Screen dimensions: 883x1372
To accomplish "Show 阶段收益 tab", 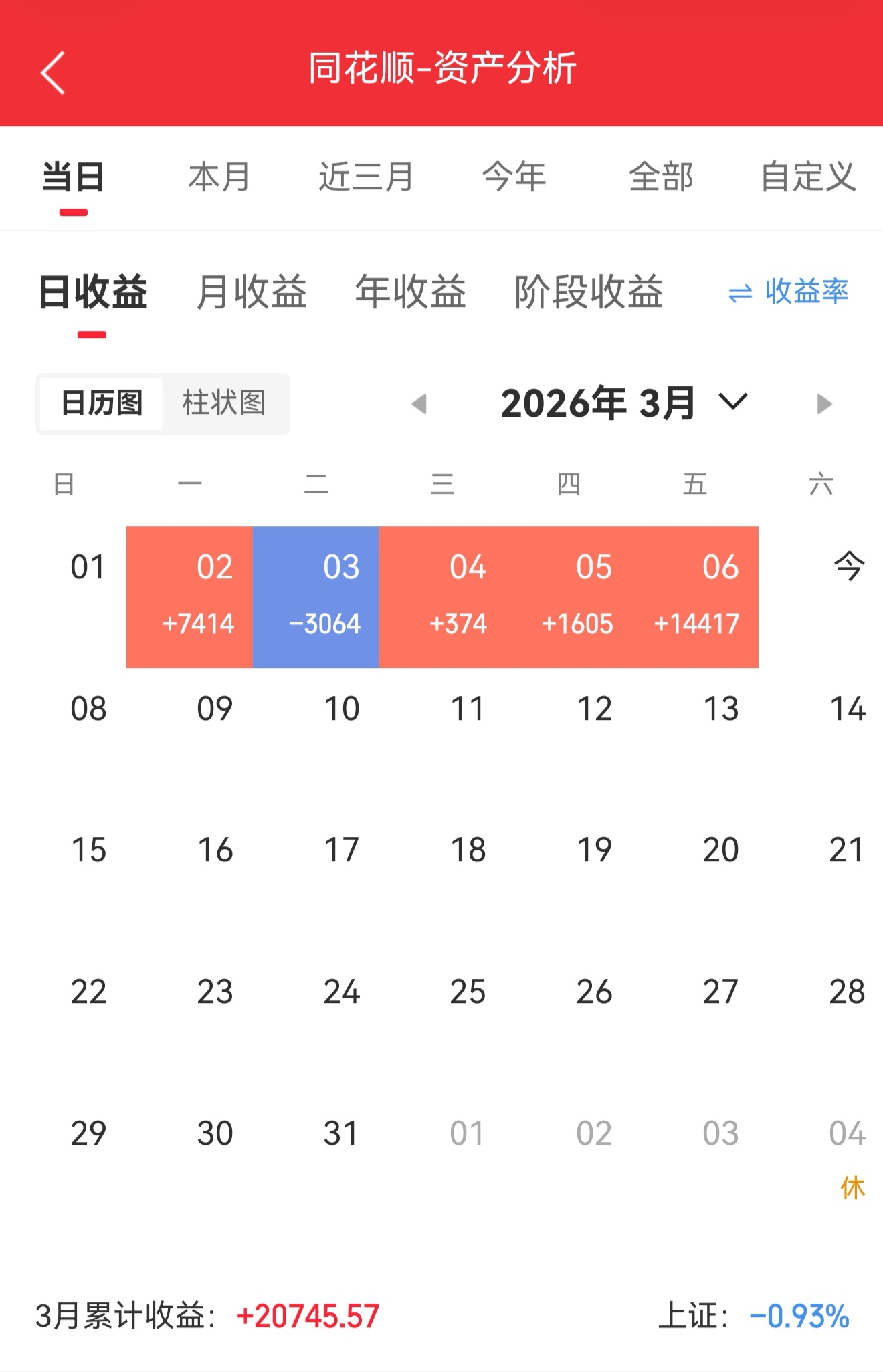I will click(x=588, y=292).
